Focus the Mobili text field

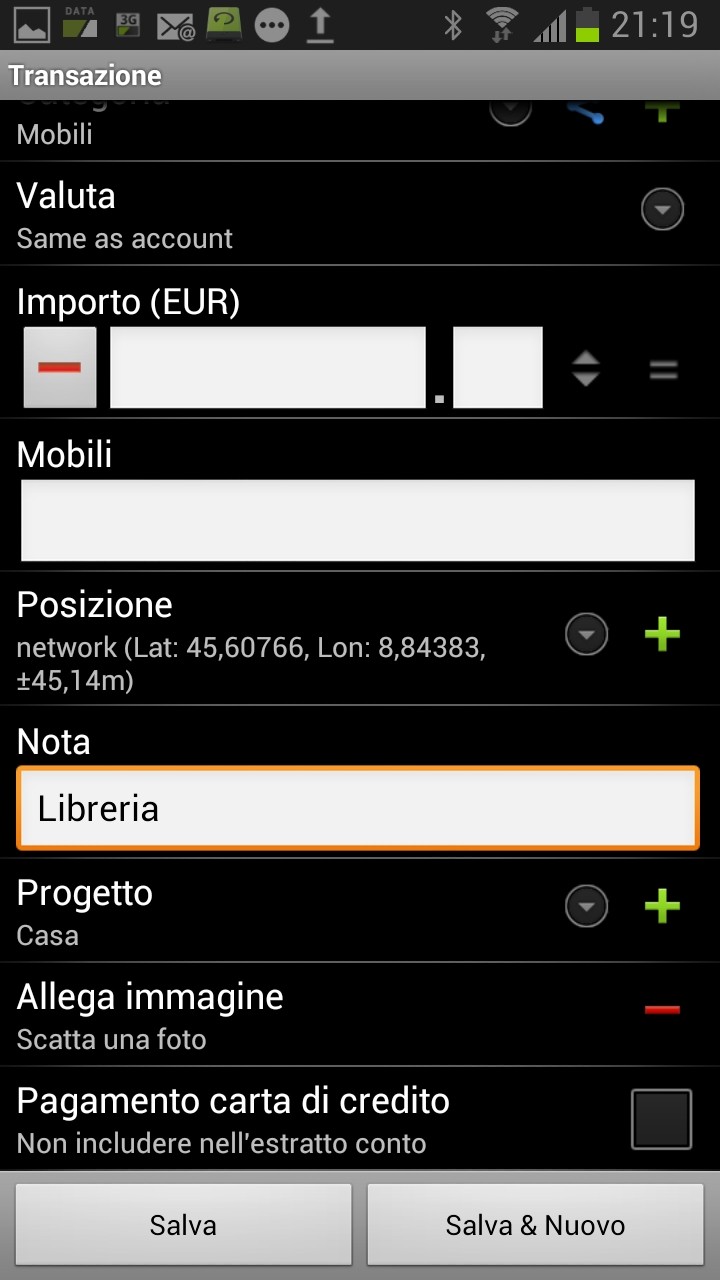[358, 520]
